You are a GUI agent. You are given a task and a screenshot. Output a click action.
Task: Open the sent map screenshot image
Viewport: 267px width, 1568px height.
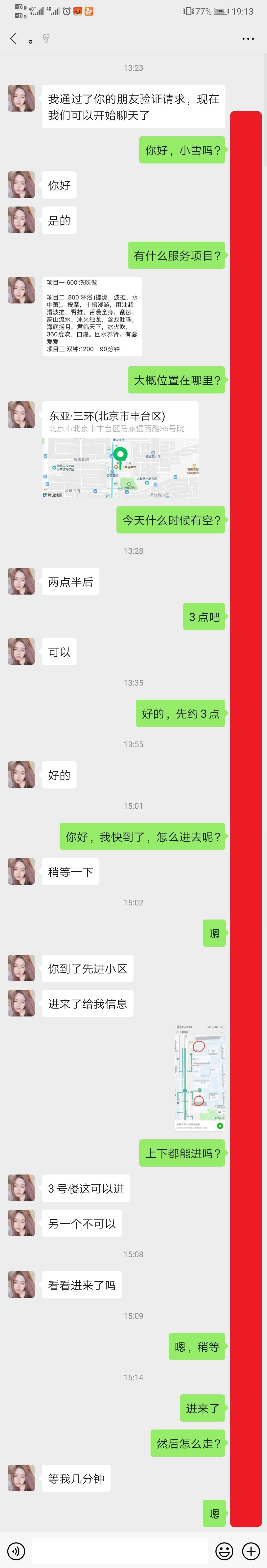point(200,1078)
